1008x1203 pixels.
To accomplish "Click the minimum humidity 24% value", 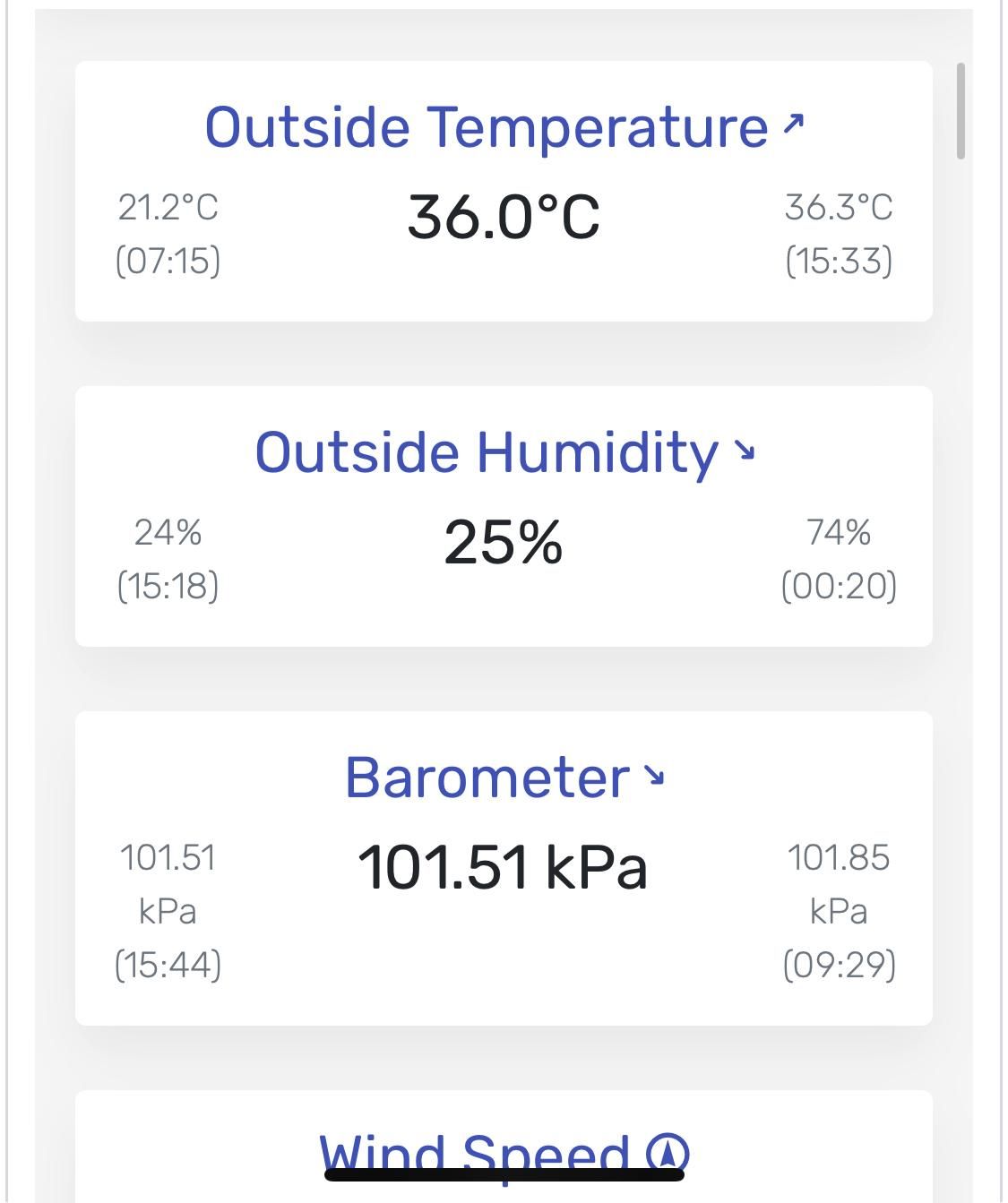I will pos(168,533).
